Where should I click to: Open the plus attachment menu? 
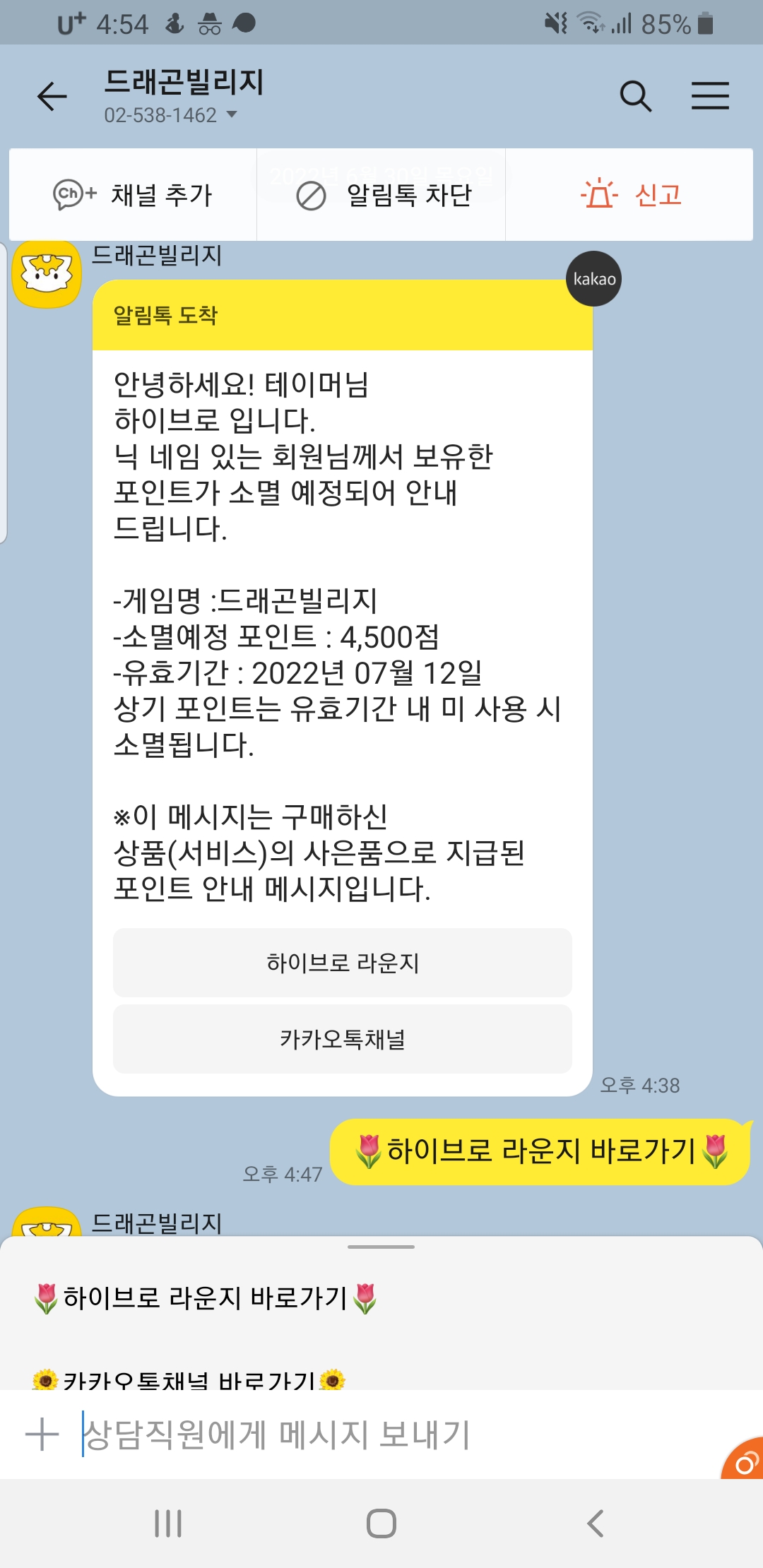[42, 1435]
